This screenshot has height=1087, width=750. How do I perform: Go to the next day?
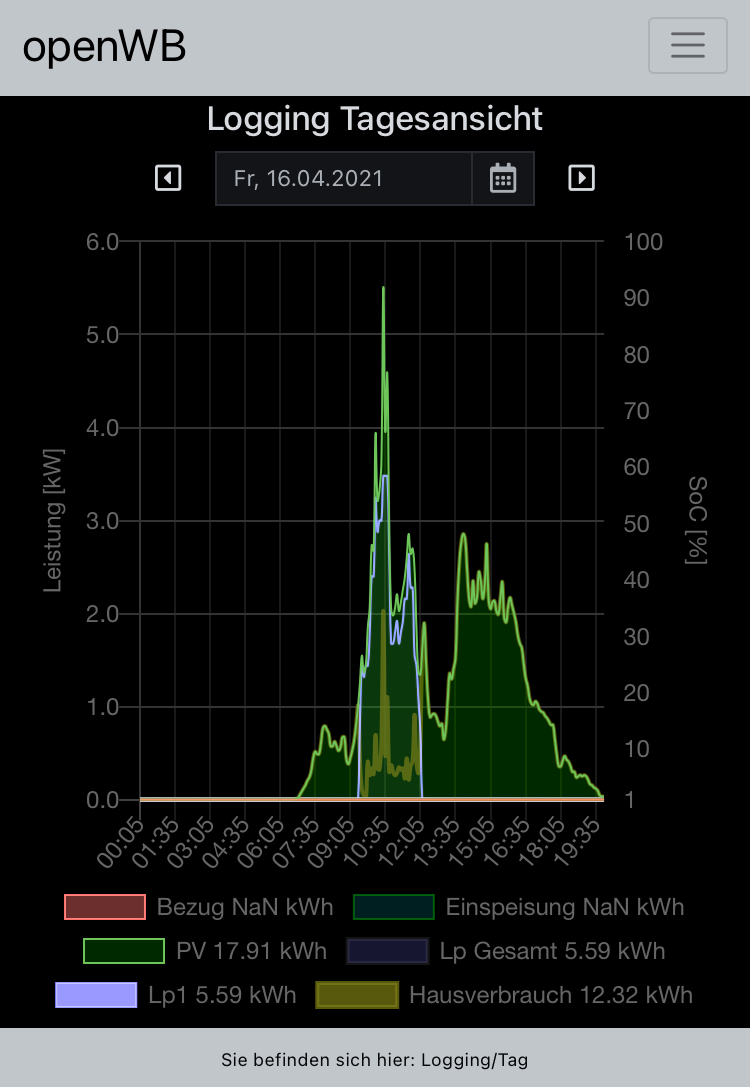click(581, 178)
